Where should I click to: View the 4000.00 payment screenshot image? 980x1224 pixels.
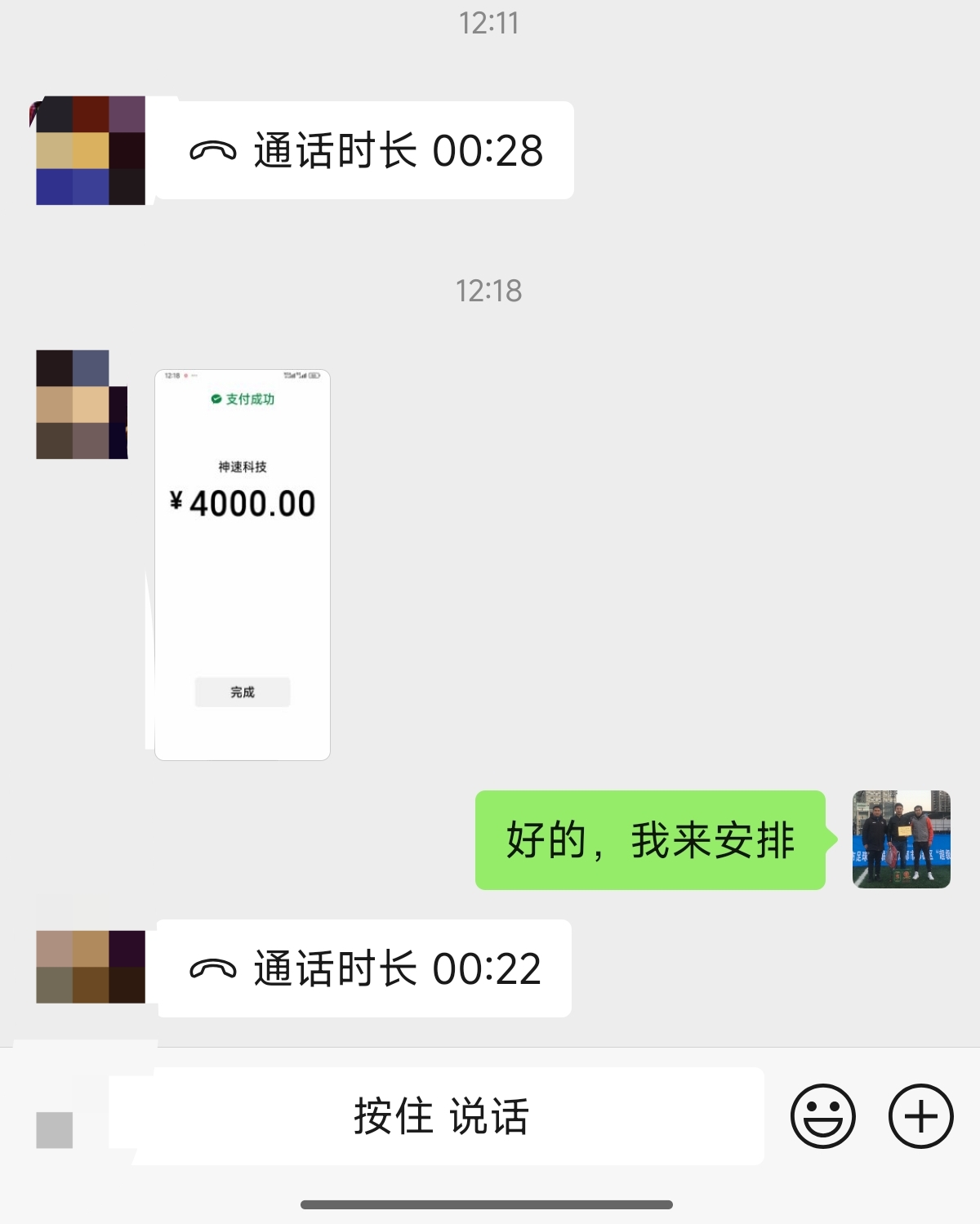pyautogui.click(x=243, y=565)
